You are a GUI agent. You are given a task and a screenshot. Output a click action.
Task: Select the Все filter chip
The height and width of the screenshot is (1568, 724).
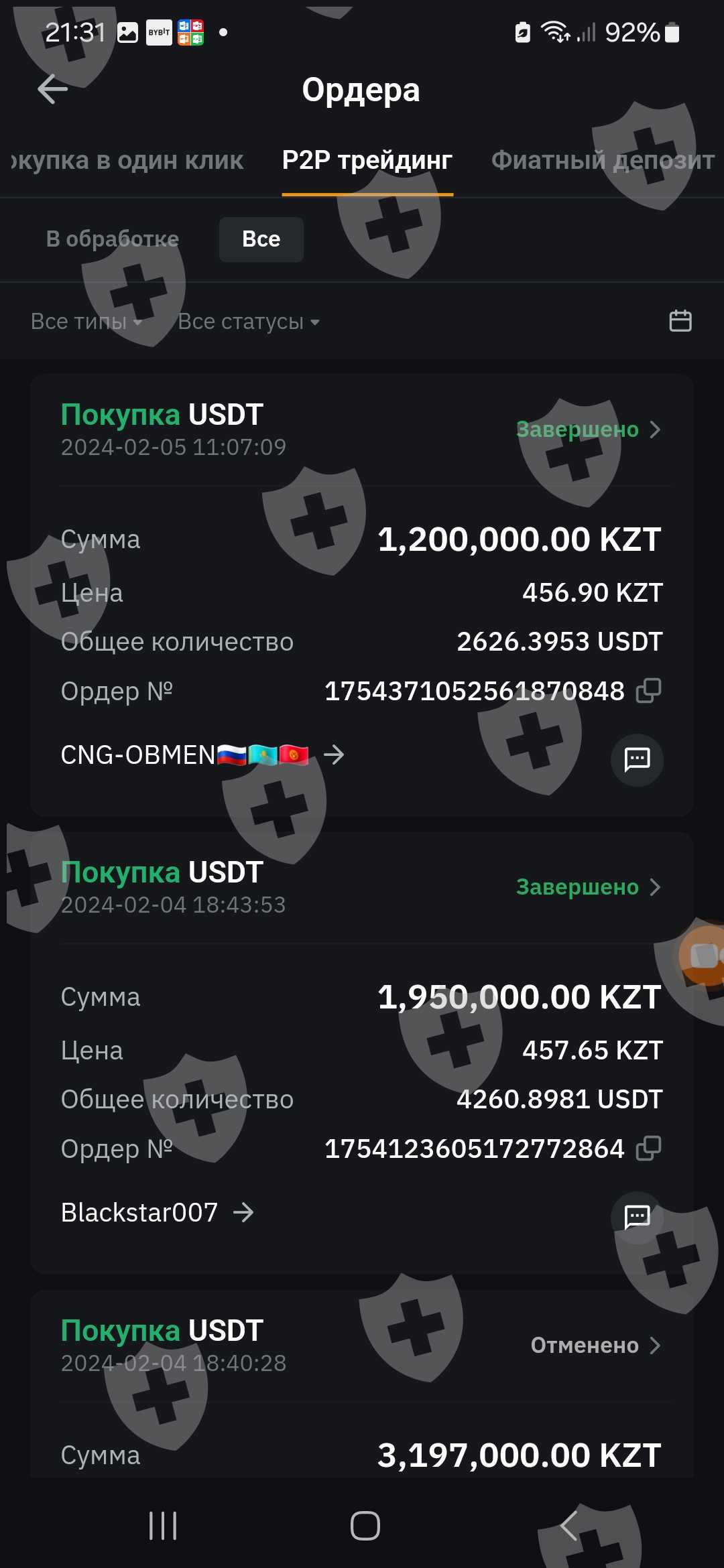pyautogui.click(x=261, y=239)
